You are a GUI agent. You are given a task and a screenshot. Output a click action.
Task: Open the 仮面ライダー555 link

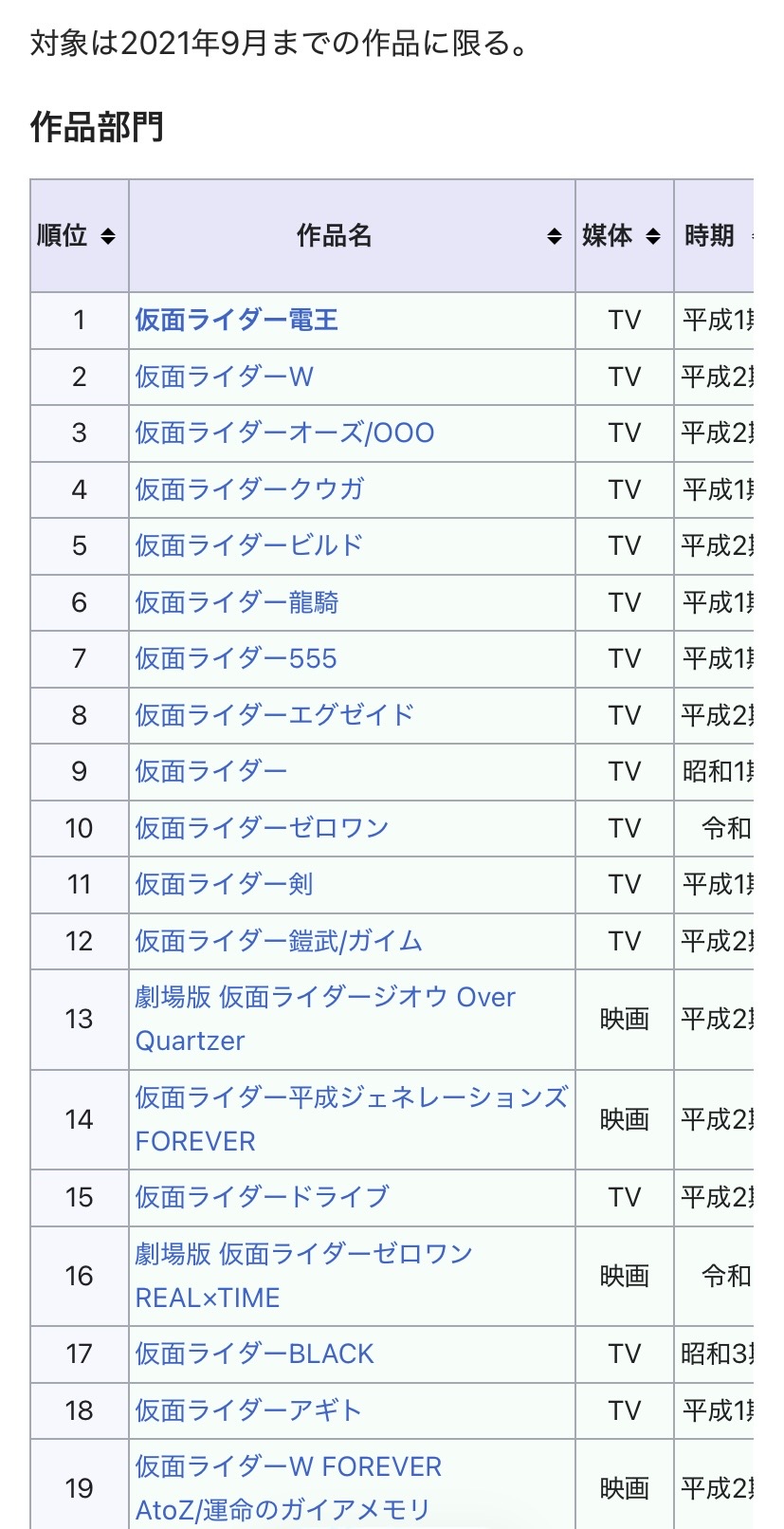point(236,658)
